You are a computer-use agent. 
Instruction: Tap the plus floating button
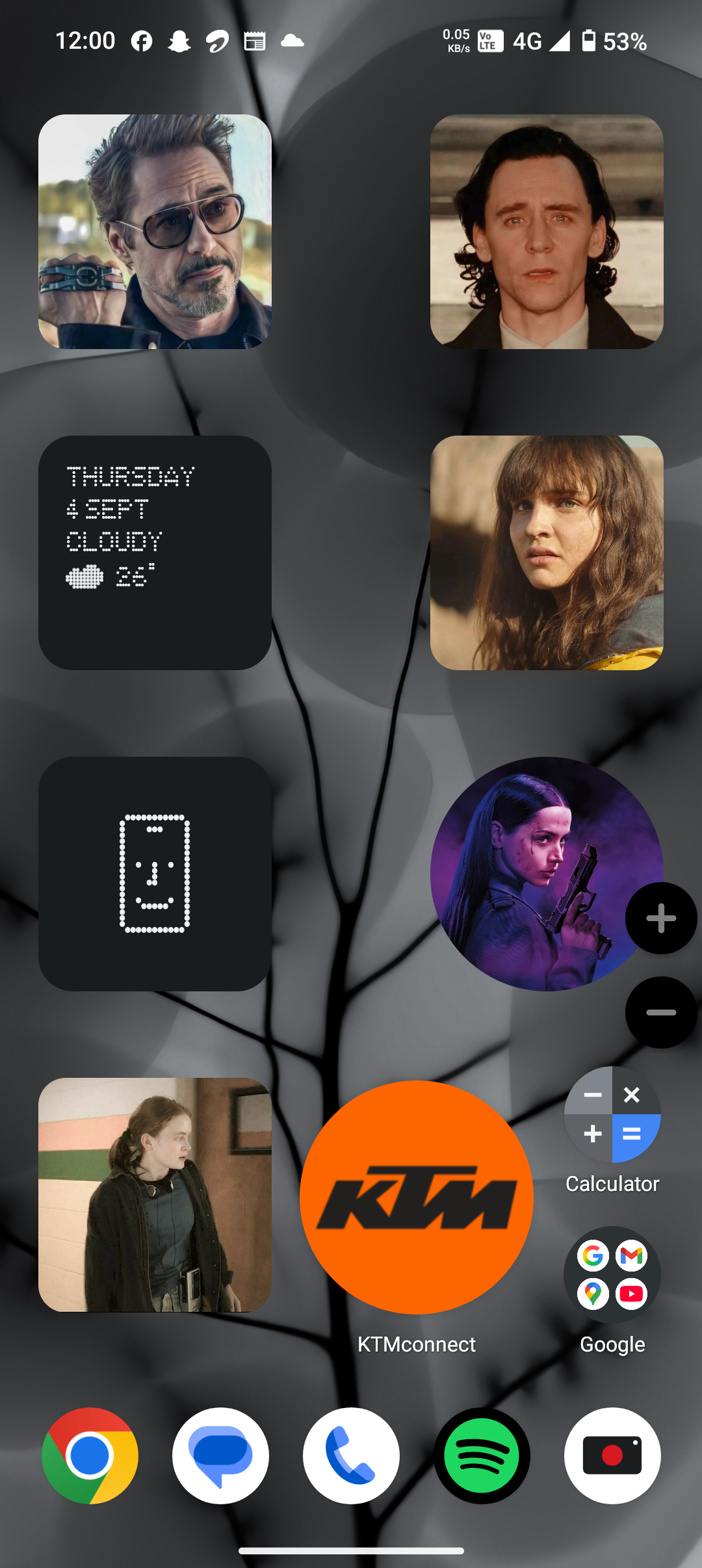point(661,918)
